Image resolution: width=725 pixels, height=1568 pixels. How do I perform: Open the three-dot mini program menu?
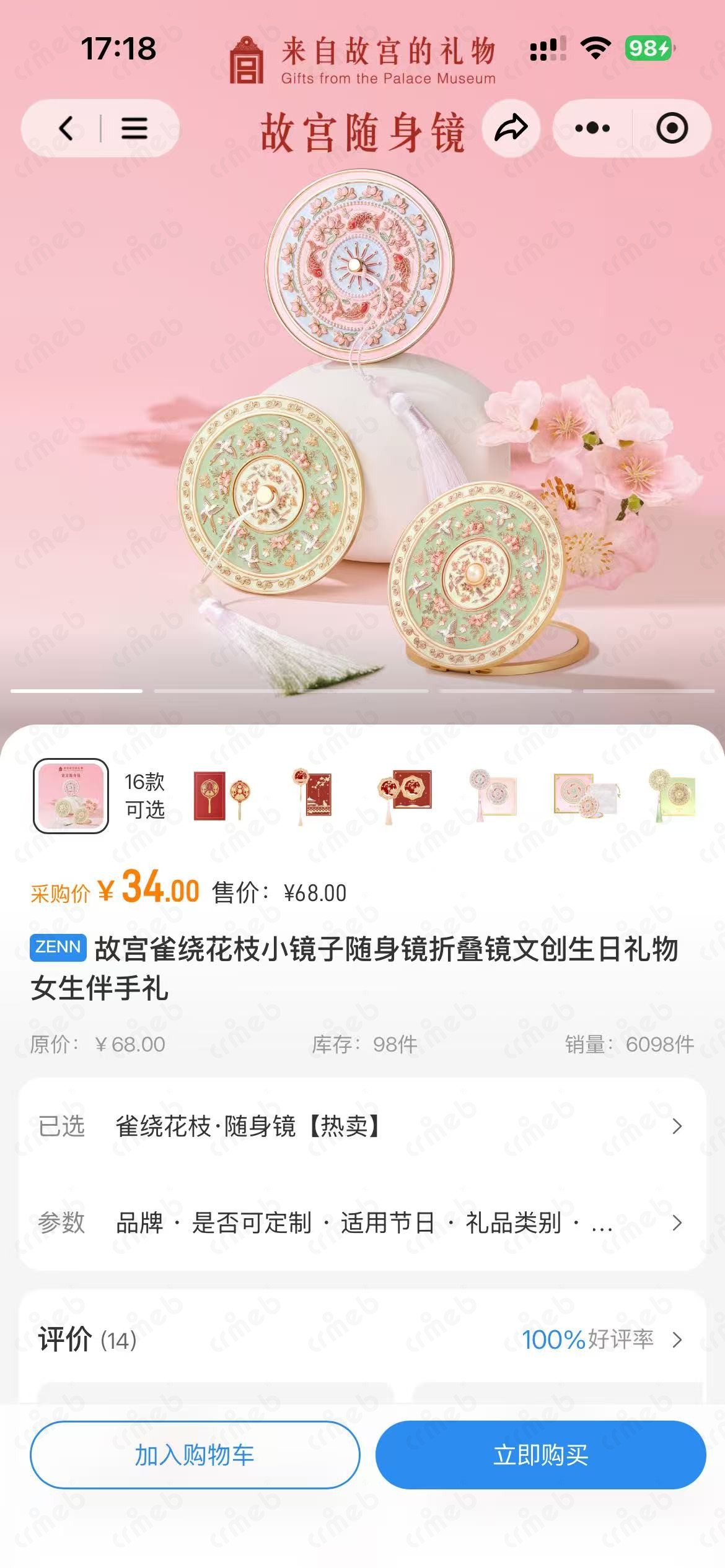coord(592,128)
